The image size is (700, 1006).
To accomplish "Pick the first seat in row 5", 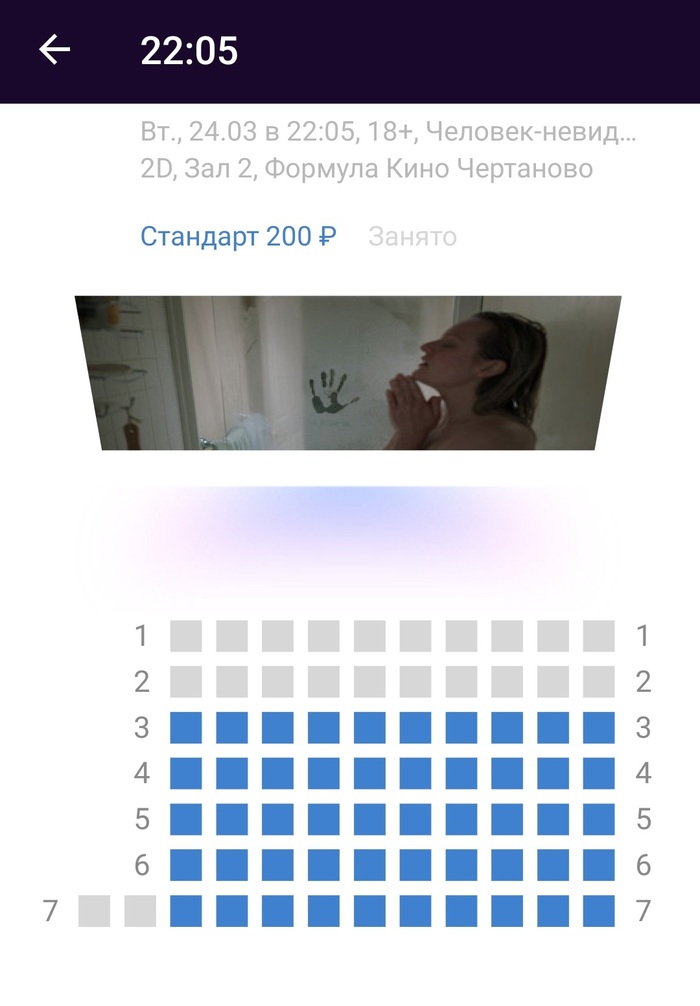I will (186, 819).
